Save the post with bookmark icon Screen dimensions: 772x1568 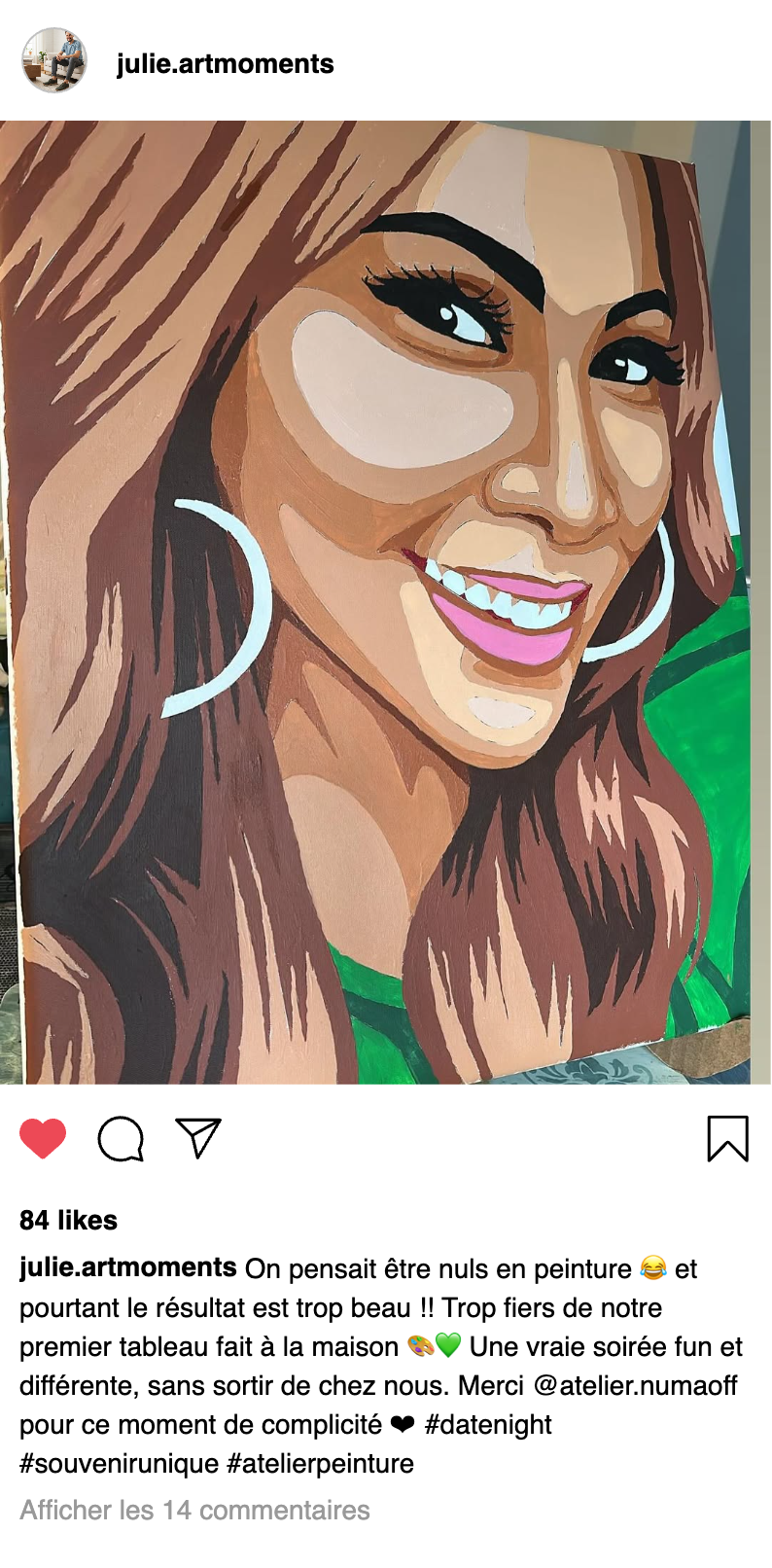727,1138
